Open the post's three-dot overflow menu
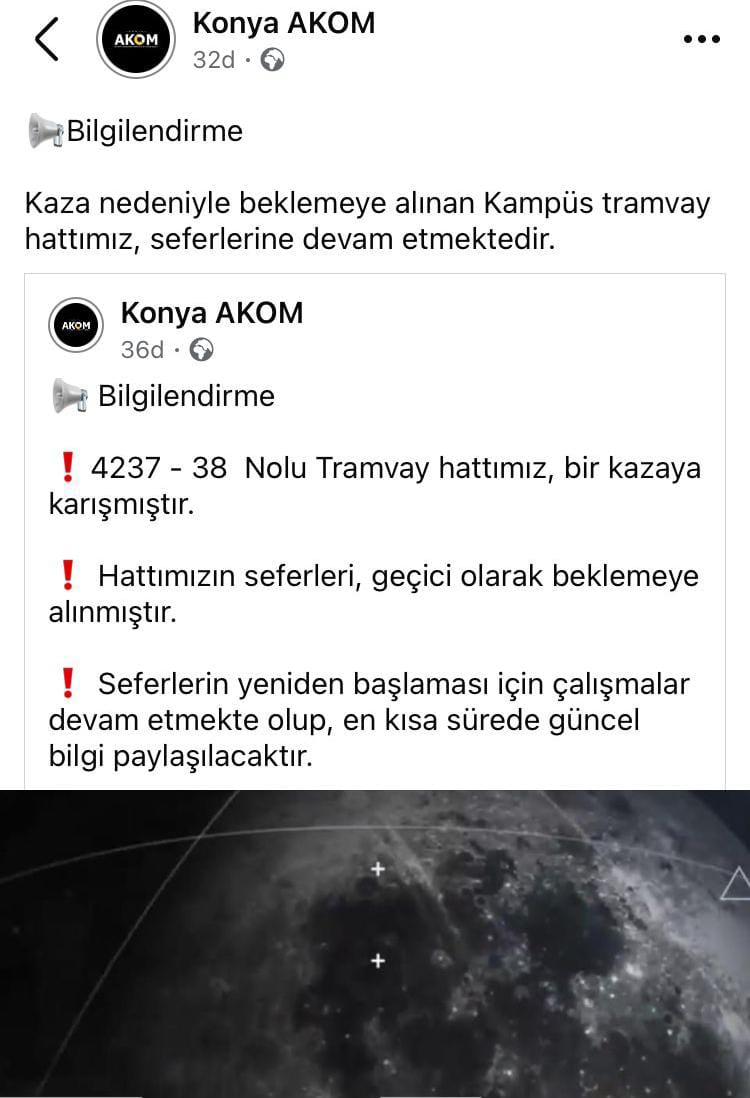 701,39
